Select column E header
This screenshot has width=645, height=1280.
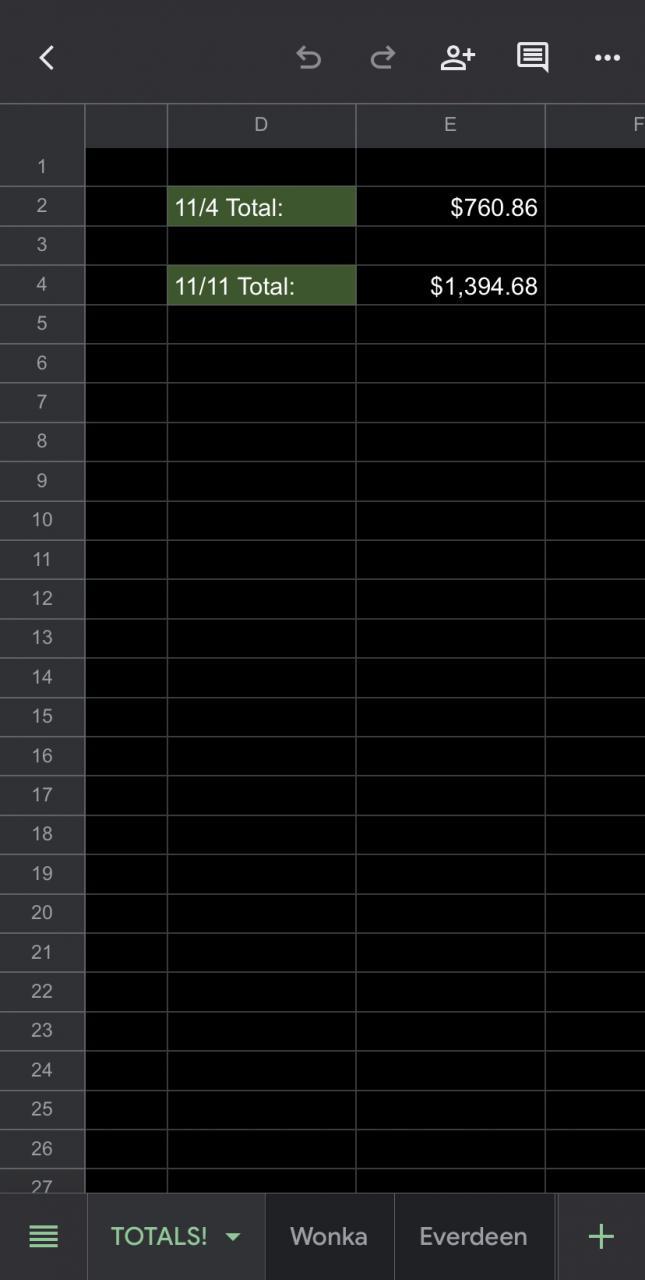(x=450, y=125)
